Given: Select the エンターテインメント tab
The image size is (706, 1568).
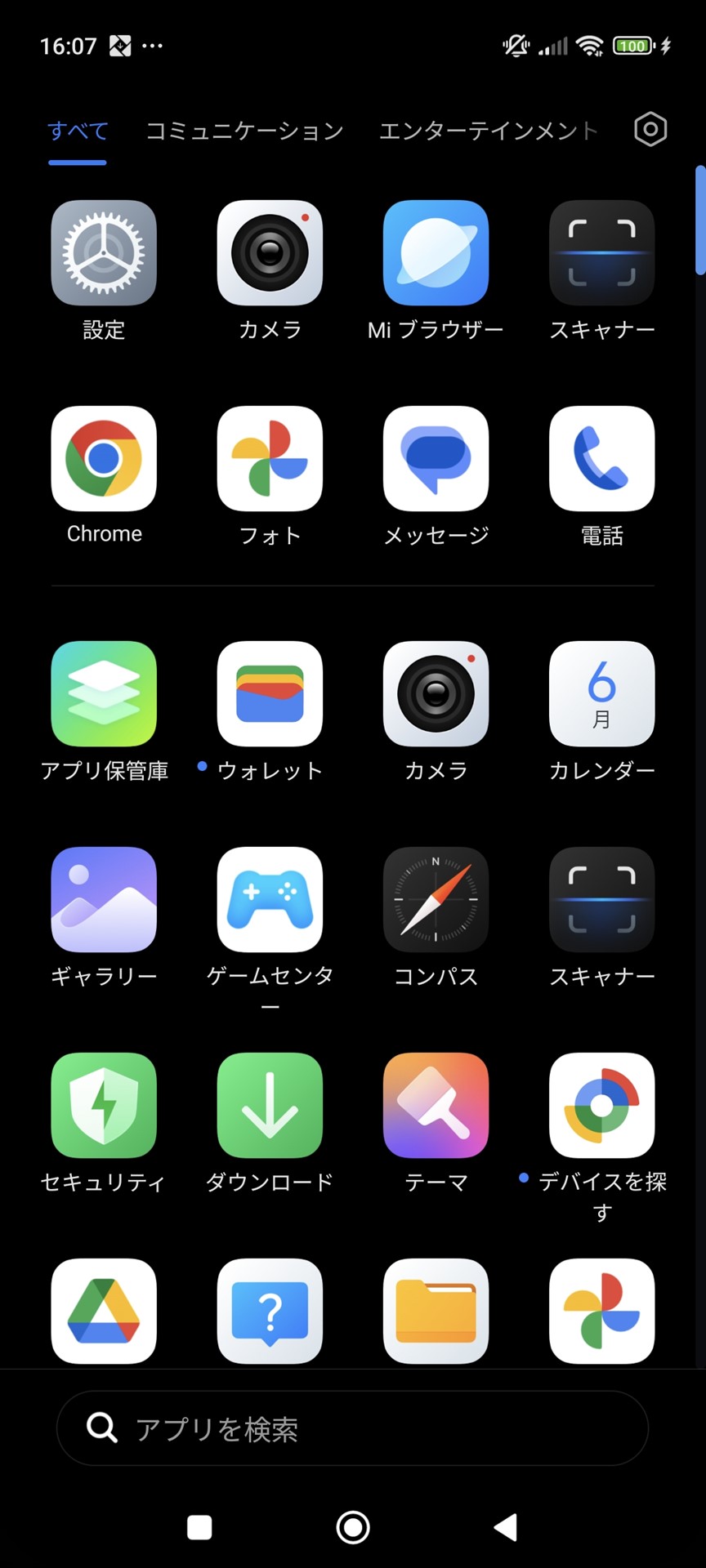Looking at the screenshot, I should click(488, 130).
